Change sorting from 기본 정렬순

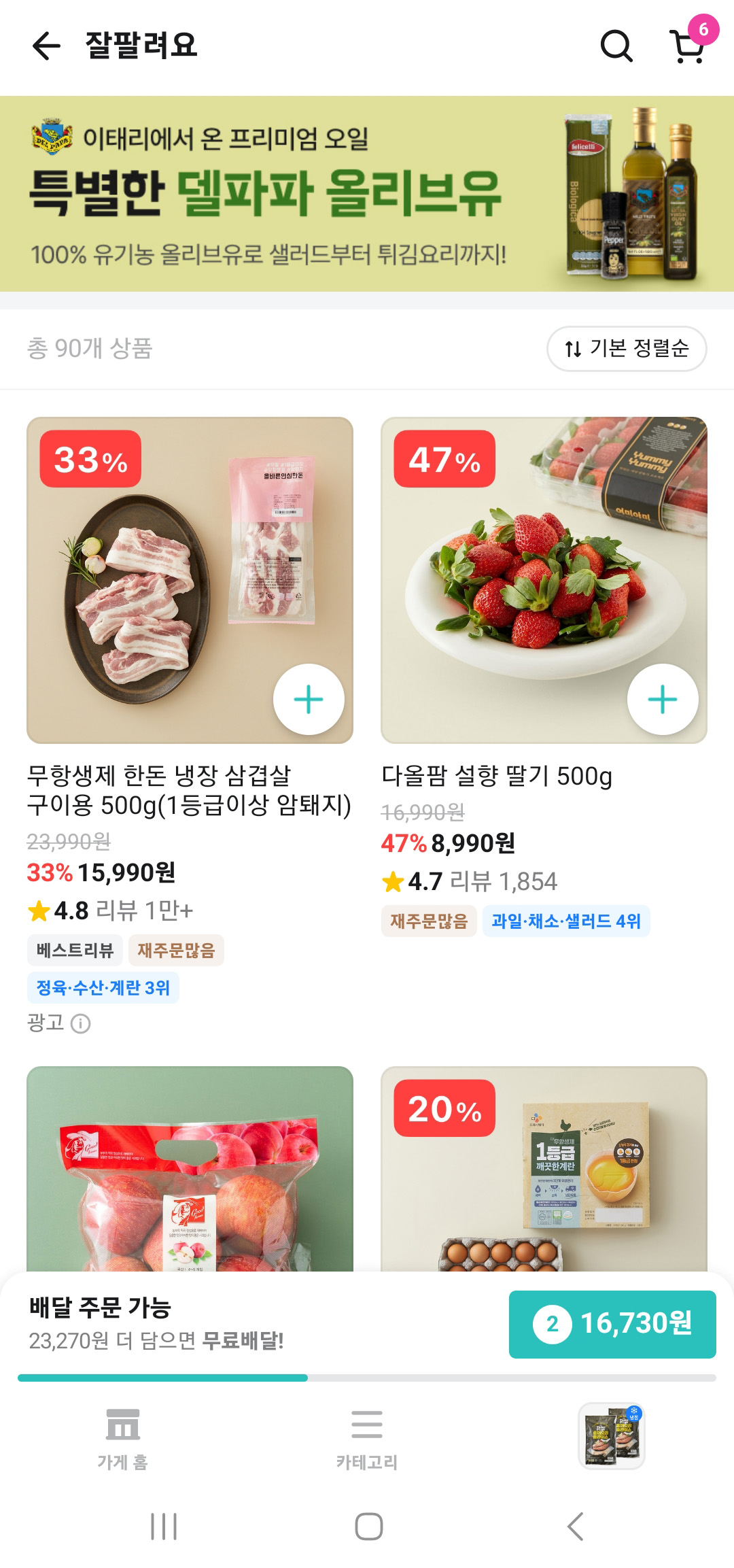click(627, 349)
